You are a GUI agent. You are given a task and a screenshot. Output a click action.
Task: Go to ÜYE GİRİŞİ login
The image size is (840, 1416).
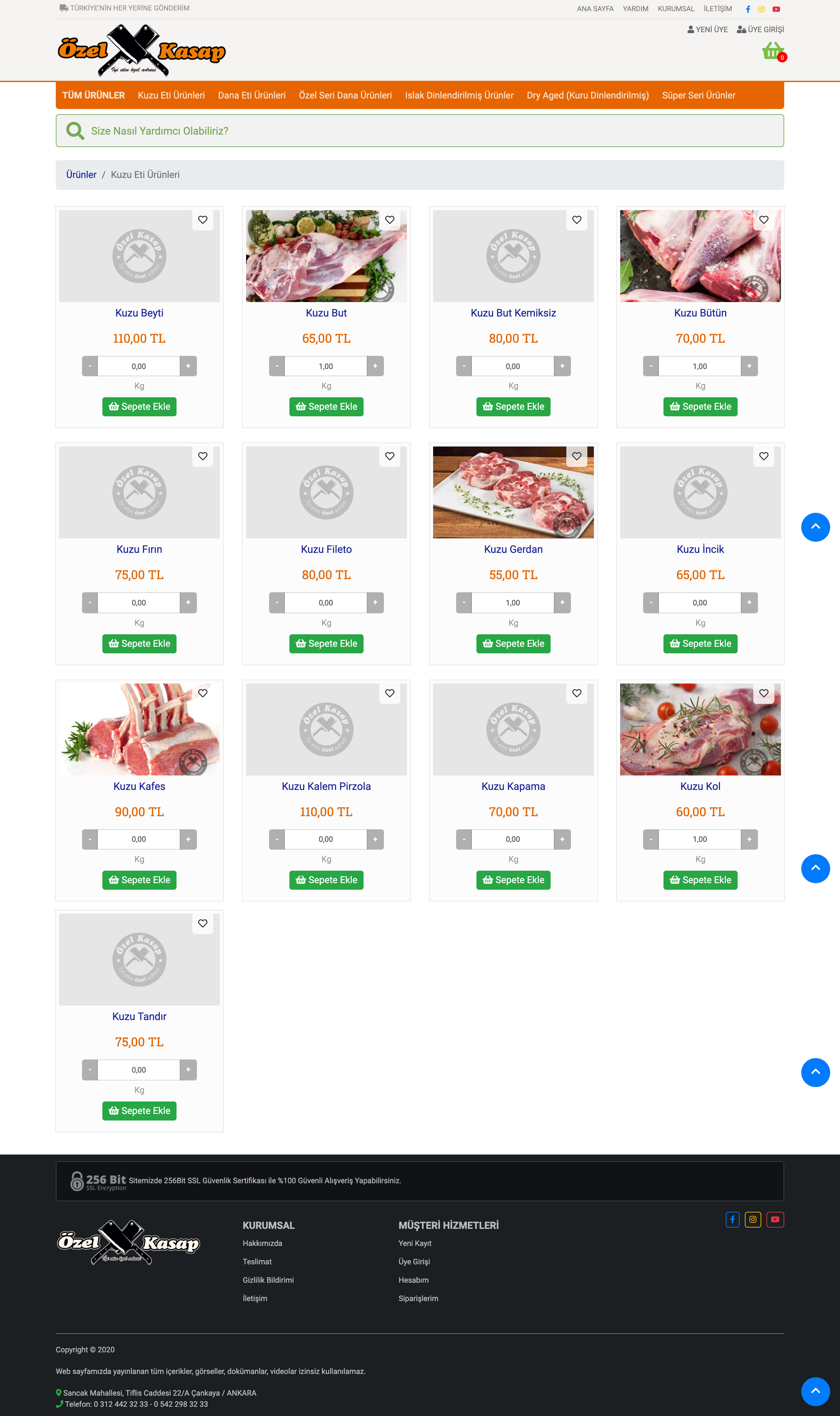coord(760,30)
